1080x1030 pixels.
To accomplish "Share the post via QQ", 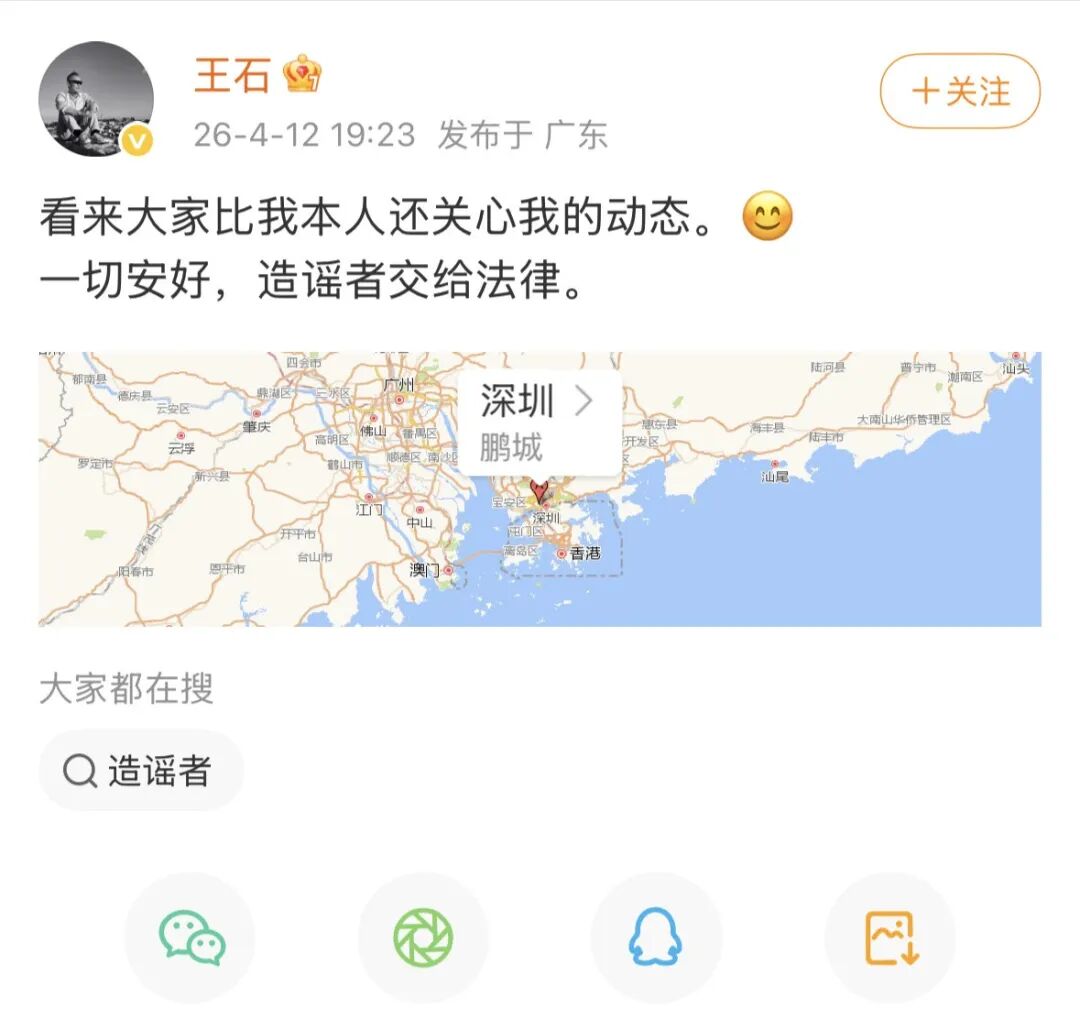I will 656,938.
